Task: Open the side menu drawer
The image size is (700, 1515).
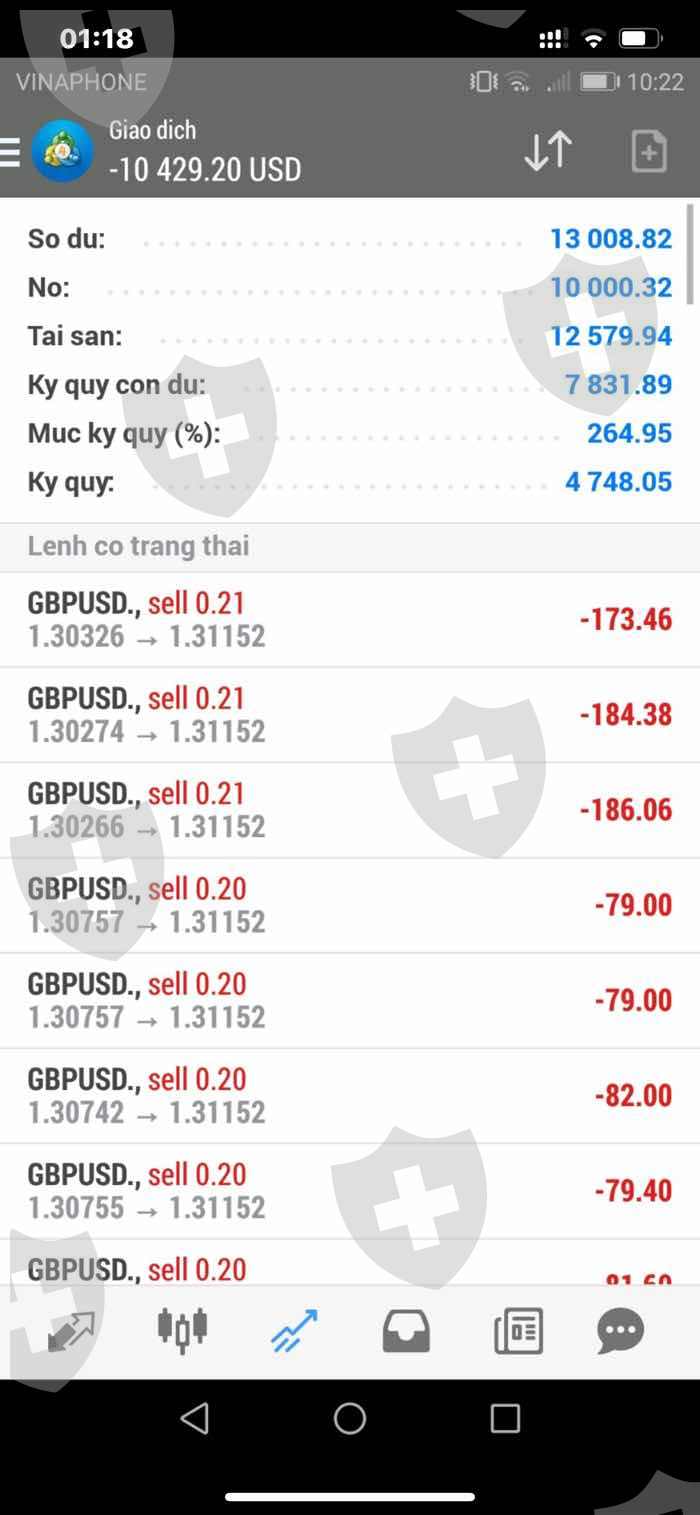Action: pyautogui.click(x=9, y=152)
